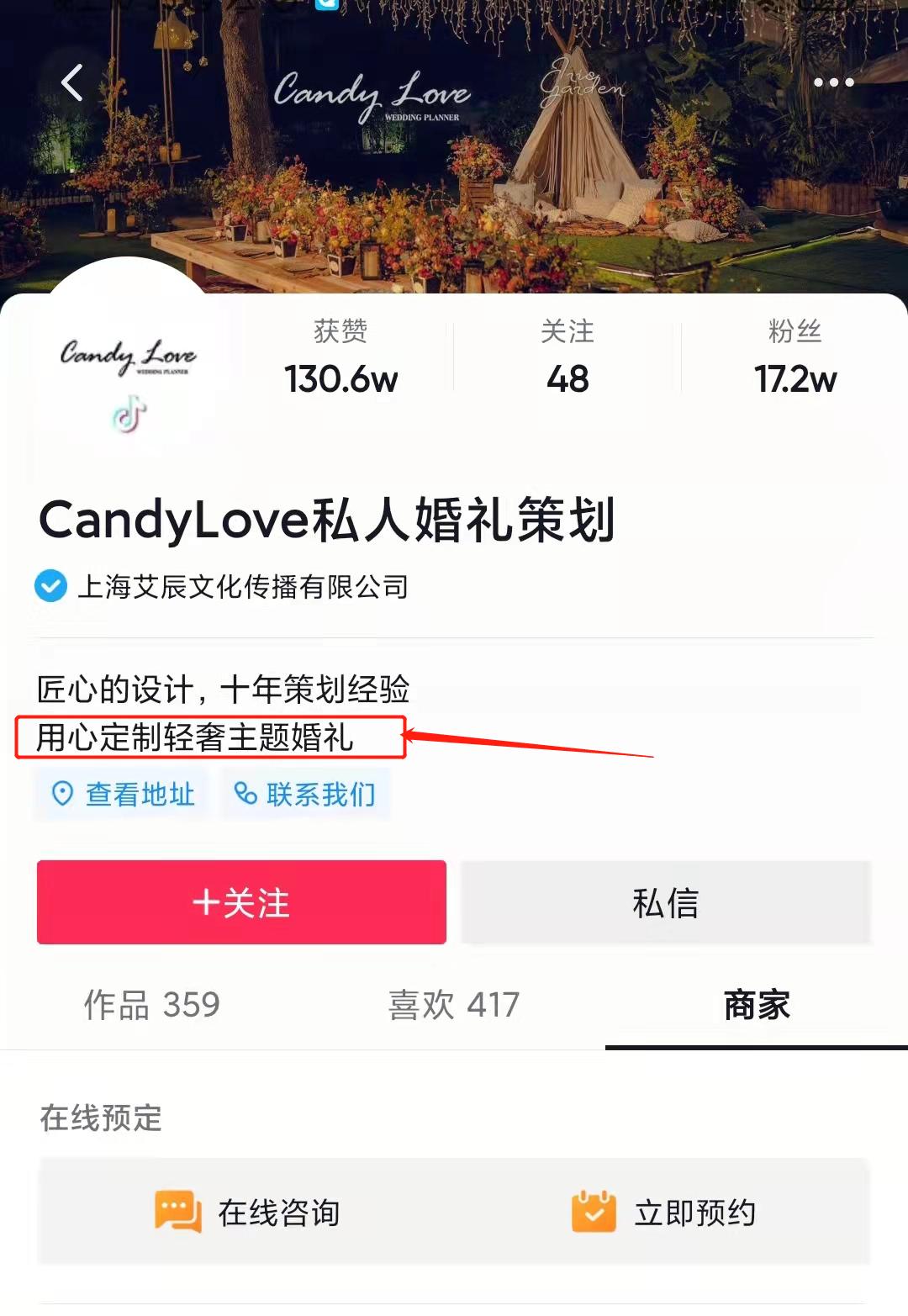
Task: Tap 联系我们 to contact the merchant
Action: (x=305, y=794)
